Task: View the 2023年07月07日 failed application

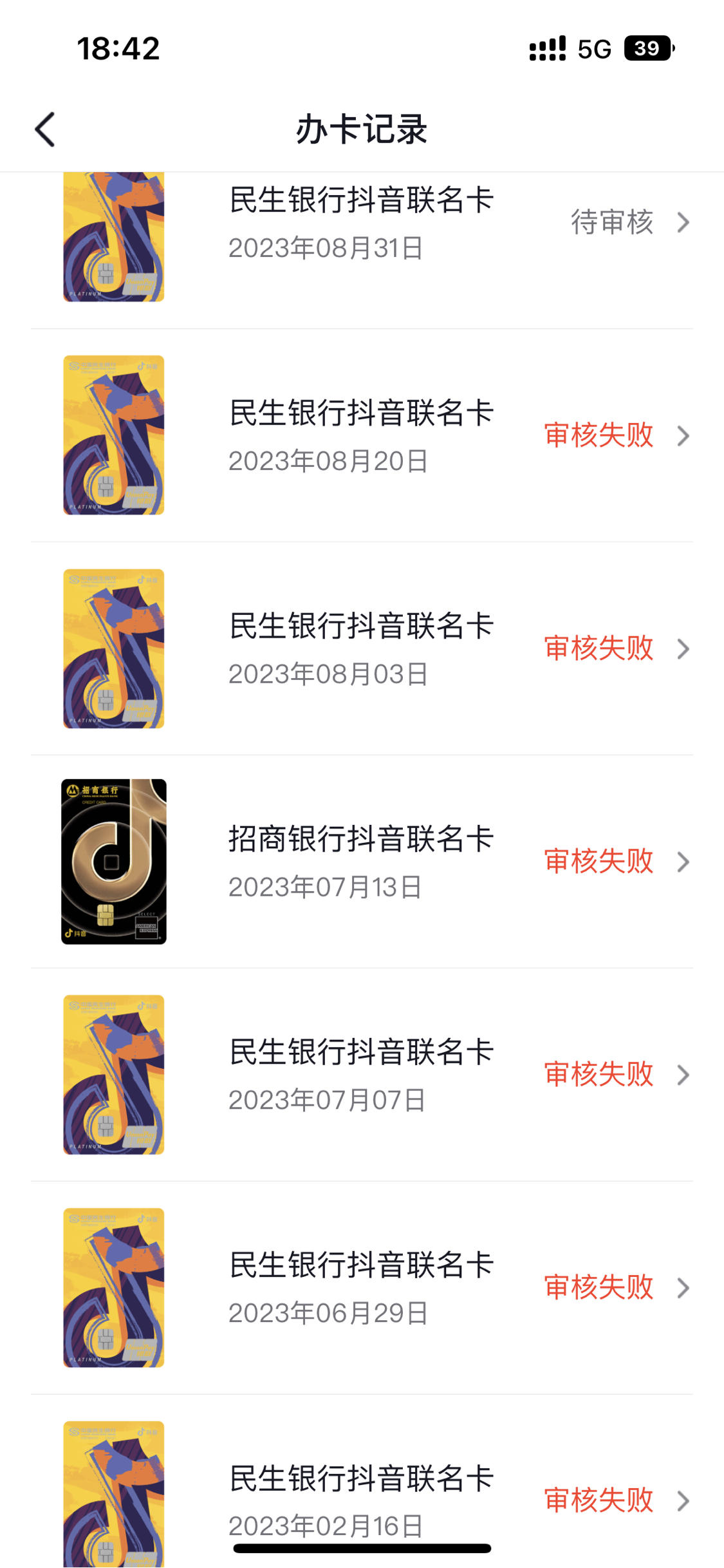Action: point(362,1075)
